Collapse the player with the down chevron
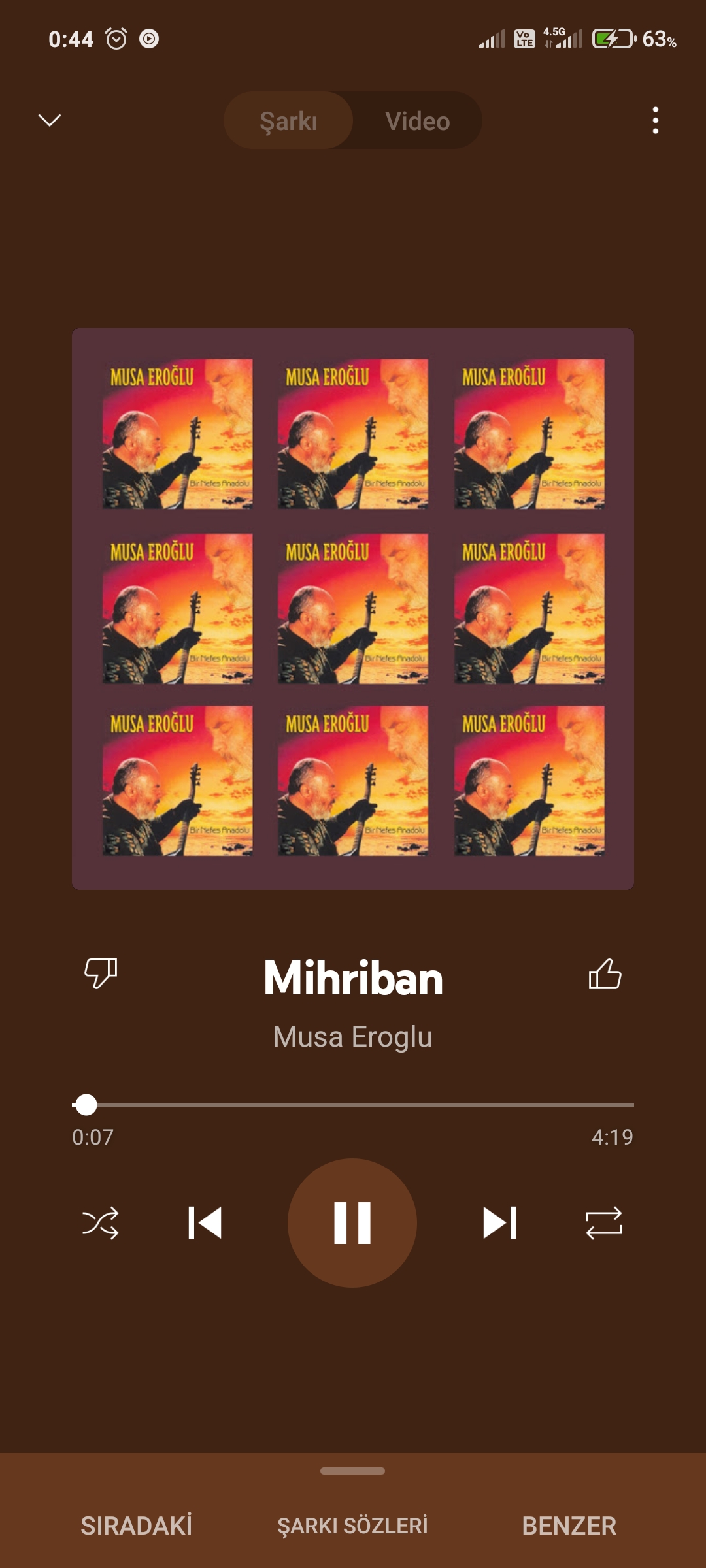 pos(50,120)
